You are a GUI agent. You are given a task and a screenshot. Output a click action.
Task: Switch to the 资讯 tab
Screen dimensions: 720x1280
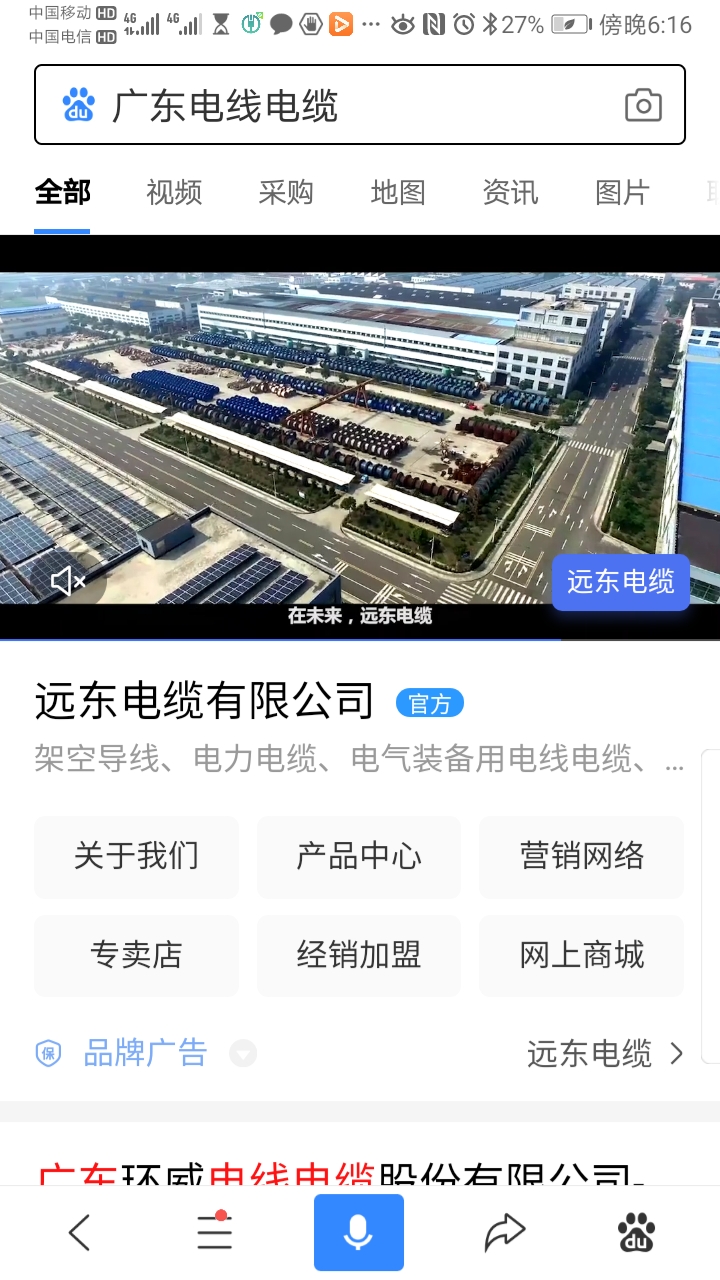(510, 192)
